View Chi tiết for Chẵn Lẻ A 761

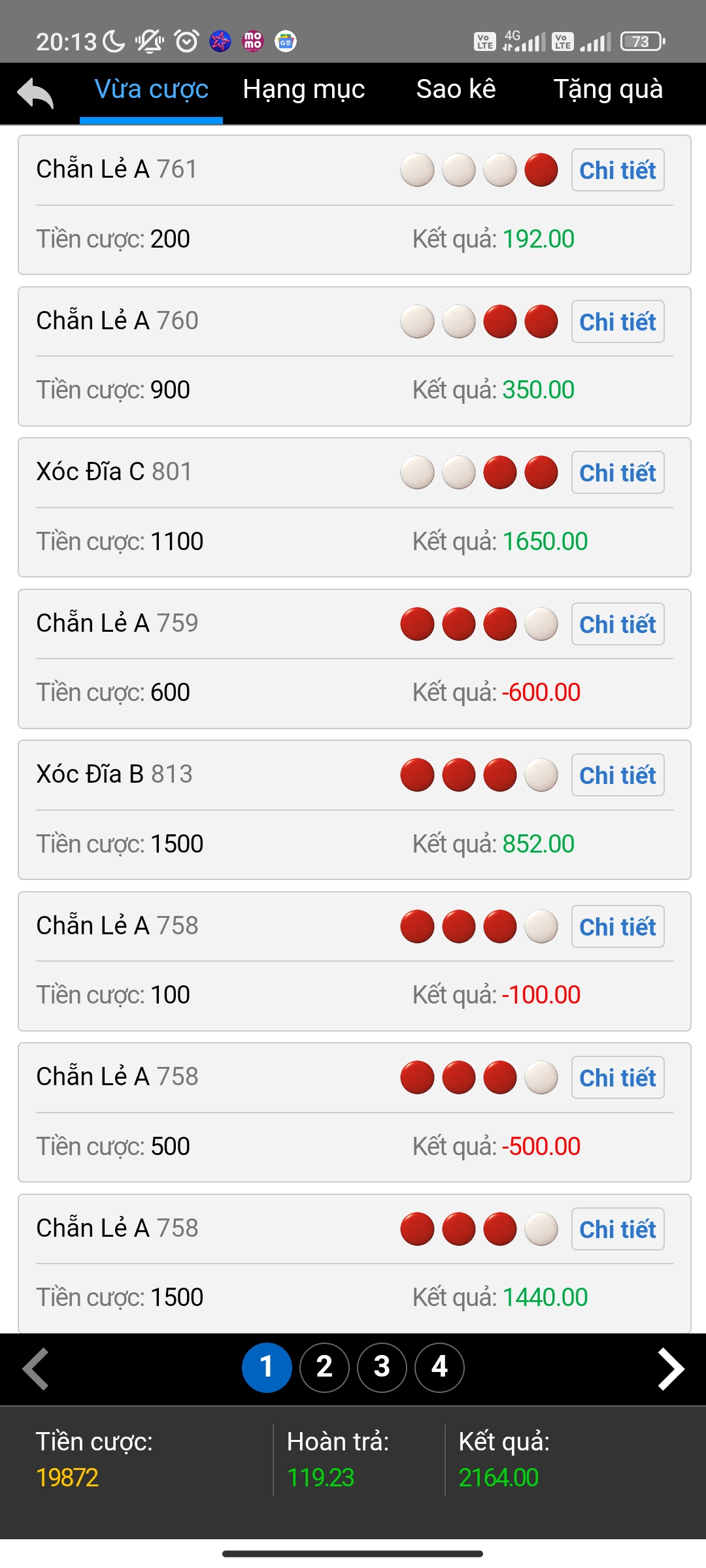pos(617,171)
